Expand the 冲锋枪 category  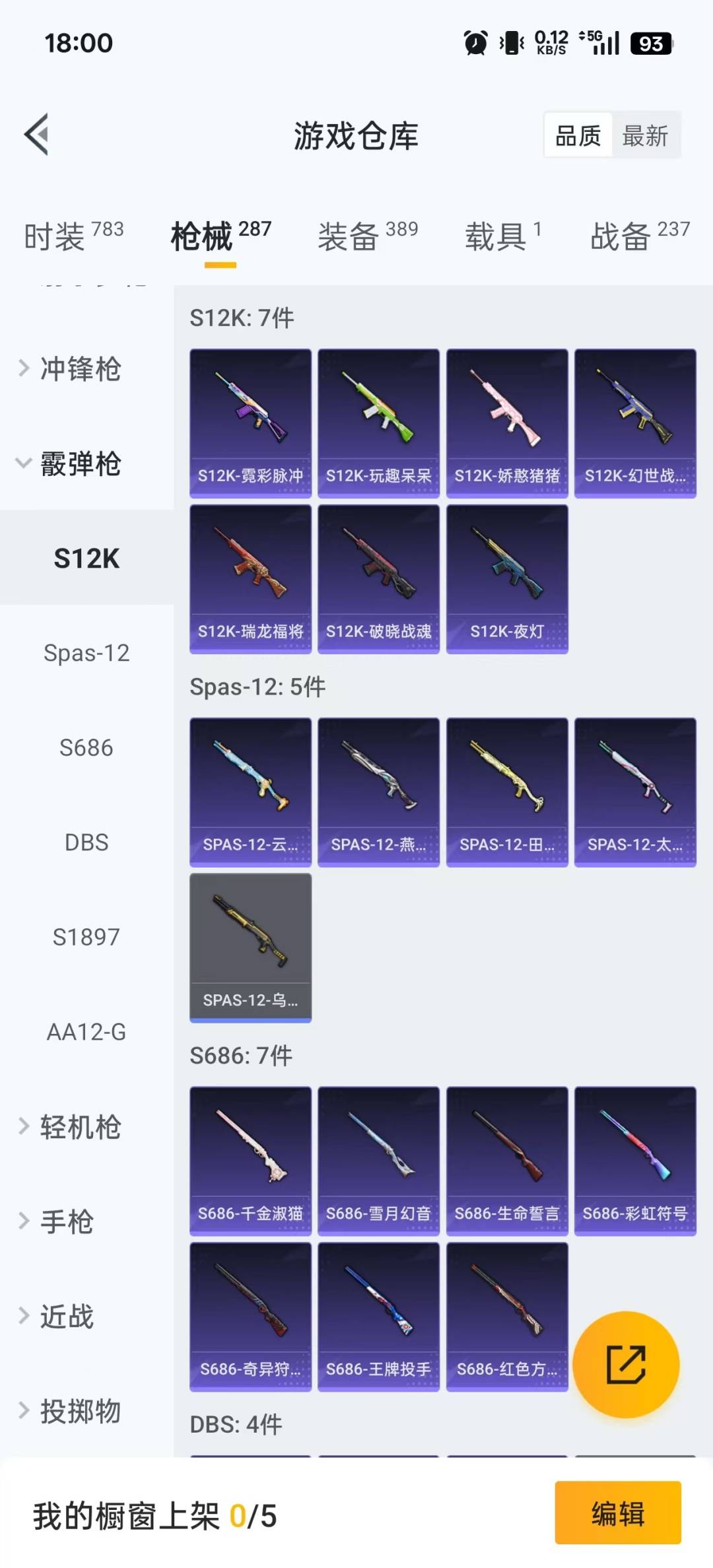pos(79,368)
